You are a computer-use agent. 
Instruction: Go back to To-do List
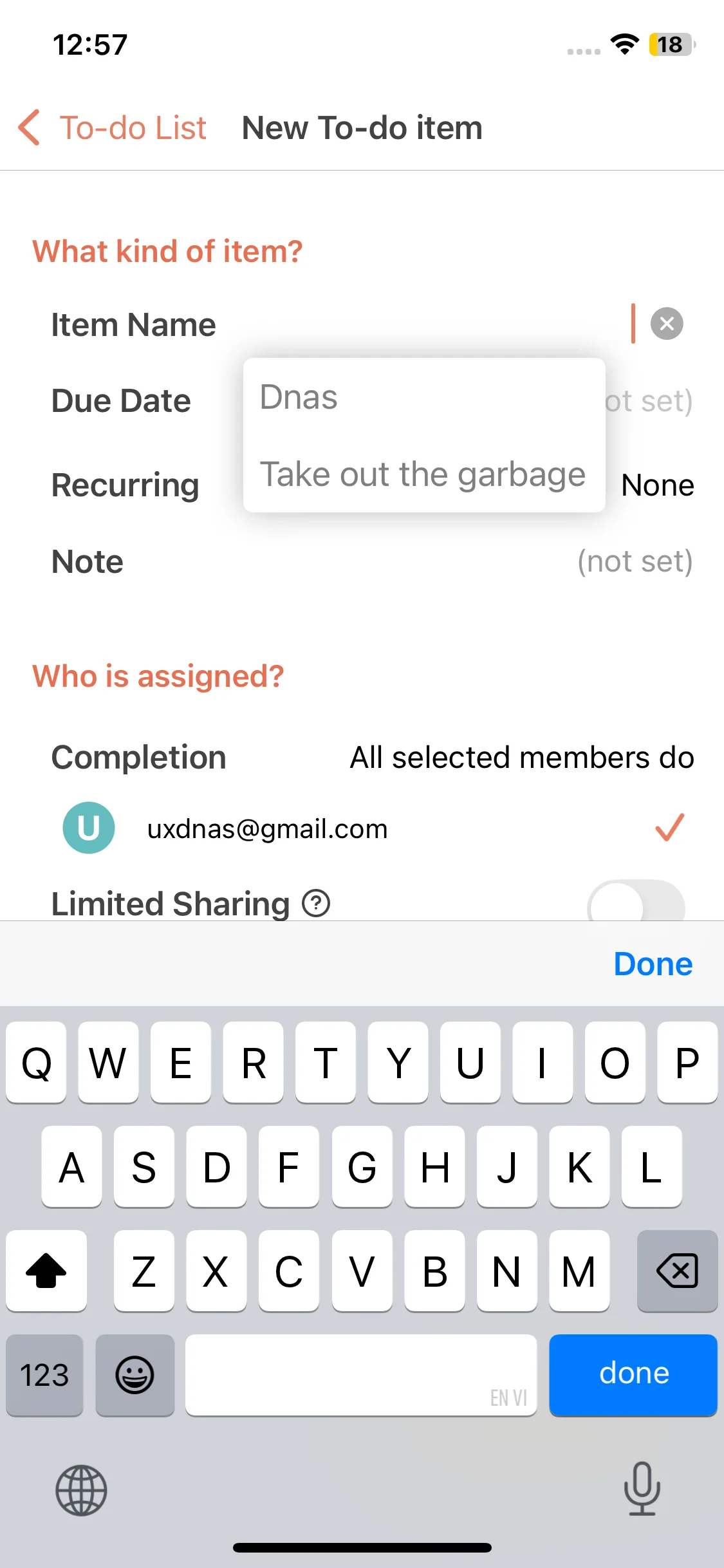click(113, 127)
